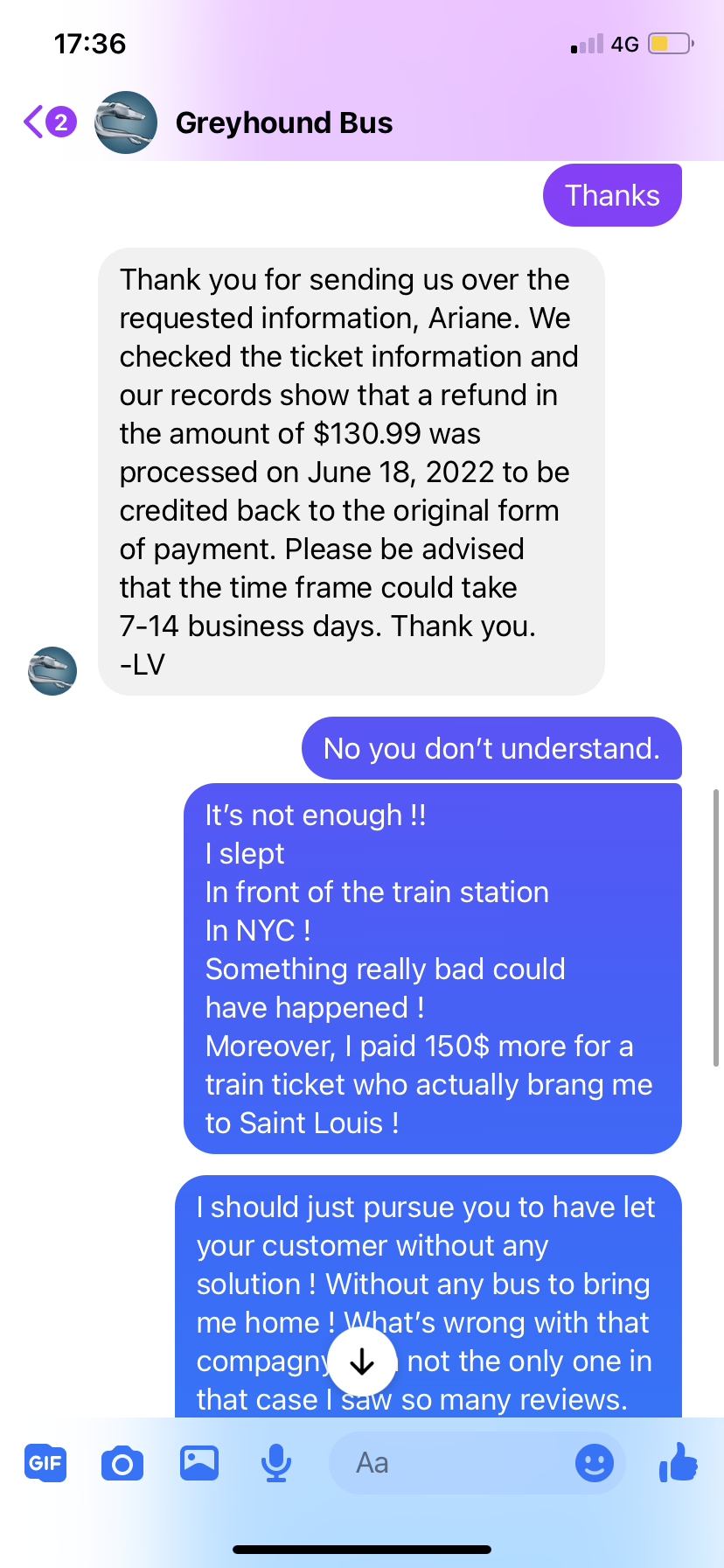Open the GIF picker
Image resolution: width=724 pixels, height=1568 pixels.
45,1462
